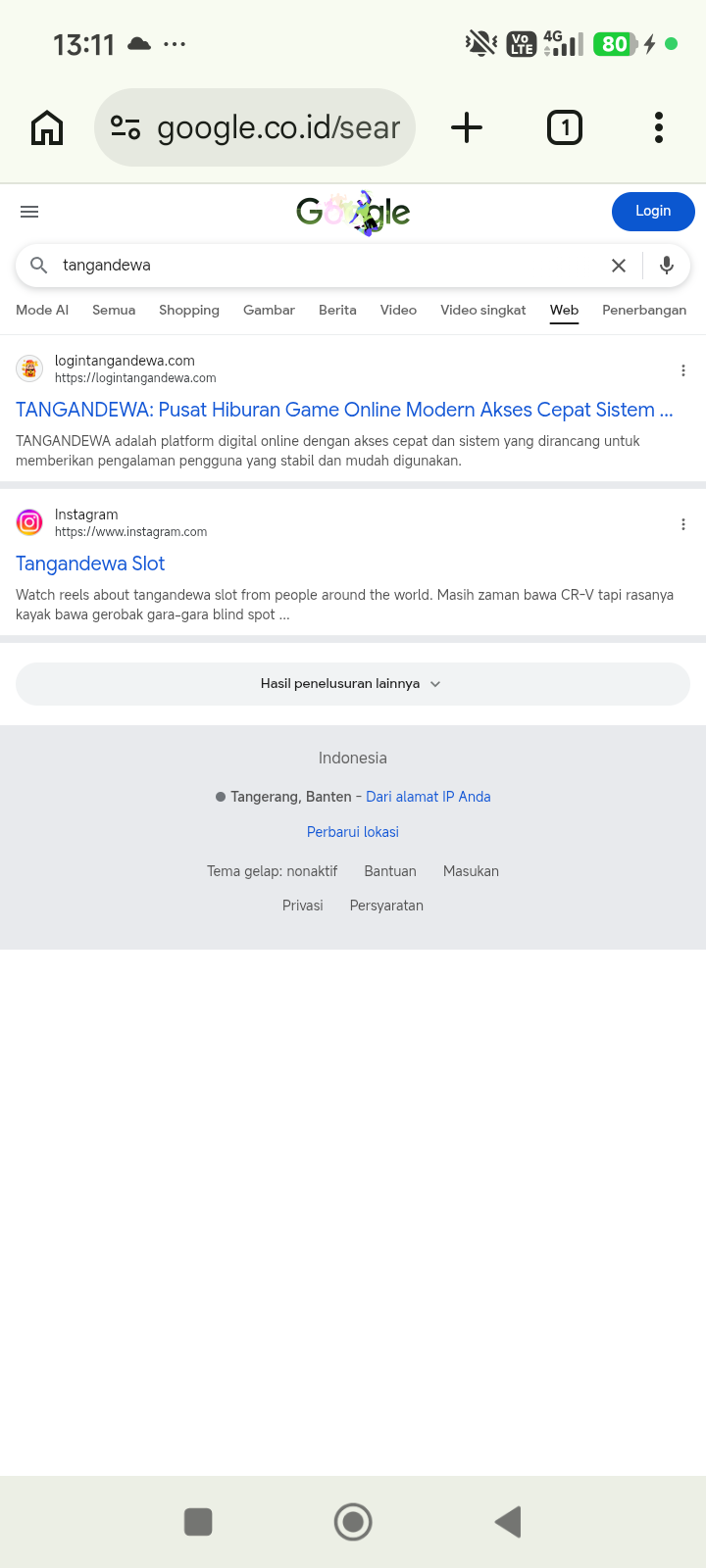Open the browser three-dot menu
The height and width of the screenshot is (1568, 706).
coord(659,127)
